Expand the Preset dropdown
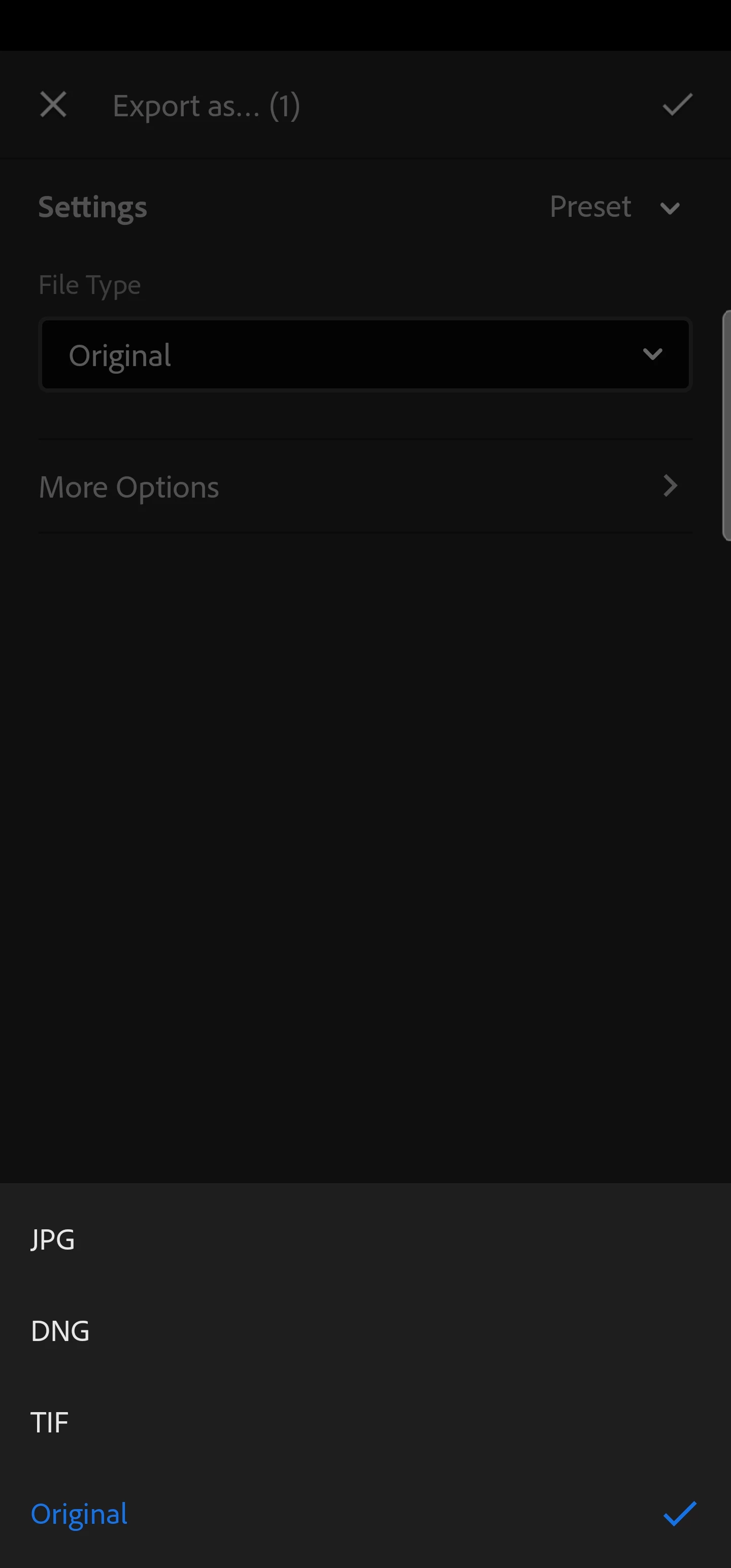Screen dimensions: 731x1568 [615, 207]
